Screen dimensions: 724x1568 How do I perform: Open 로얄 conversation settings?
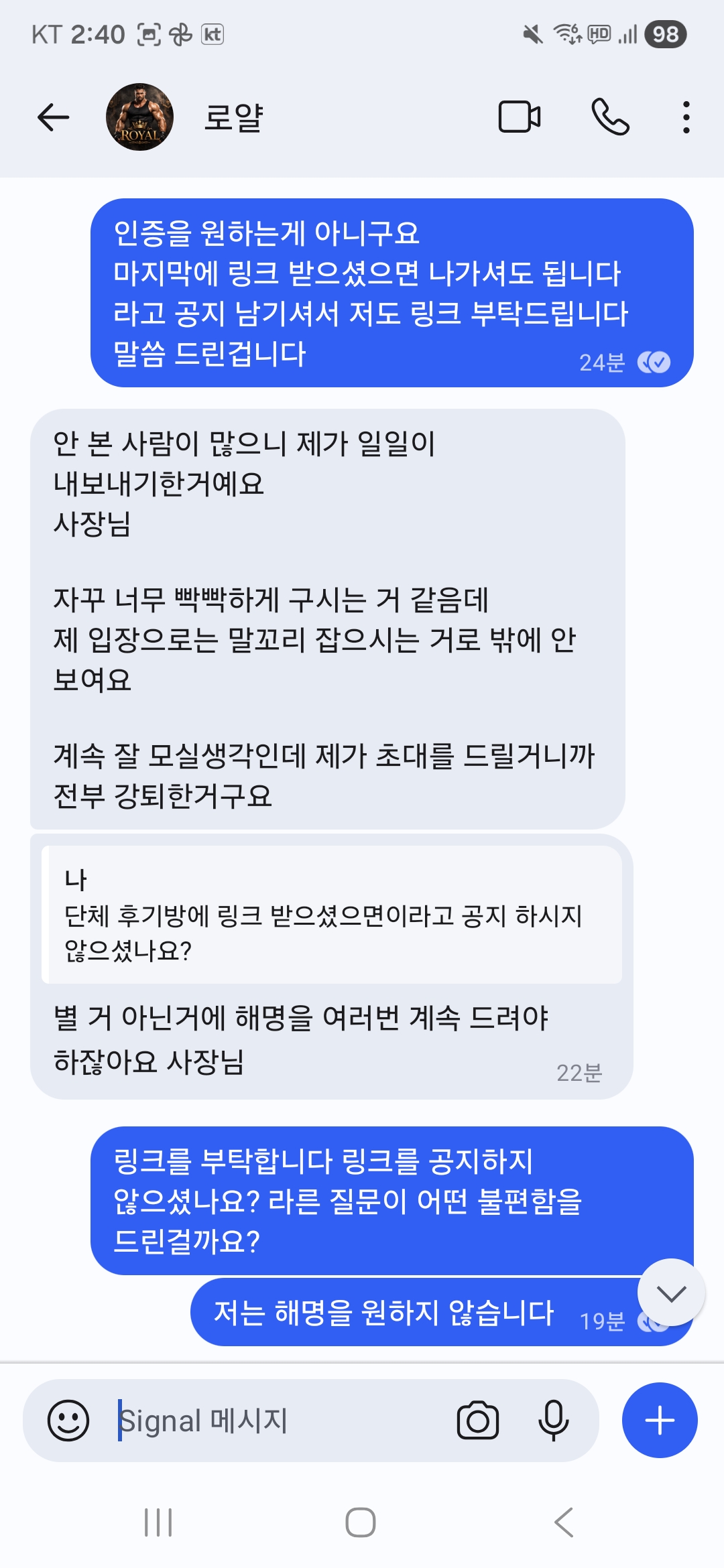(x=233, y=118)
